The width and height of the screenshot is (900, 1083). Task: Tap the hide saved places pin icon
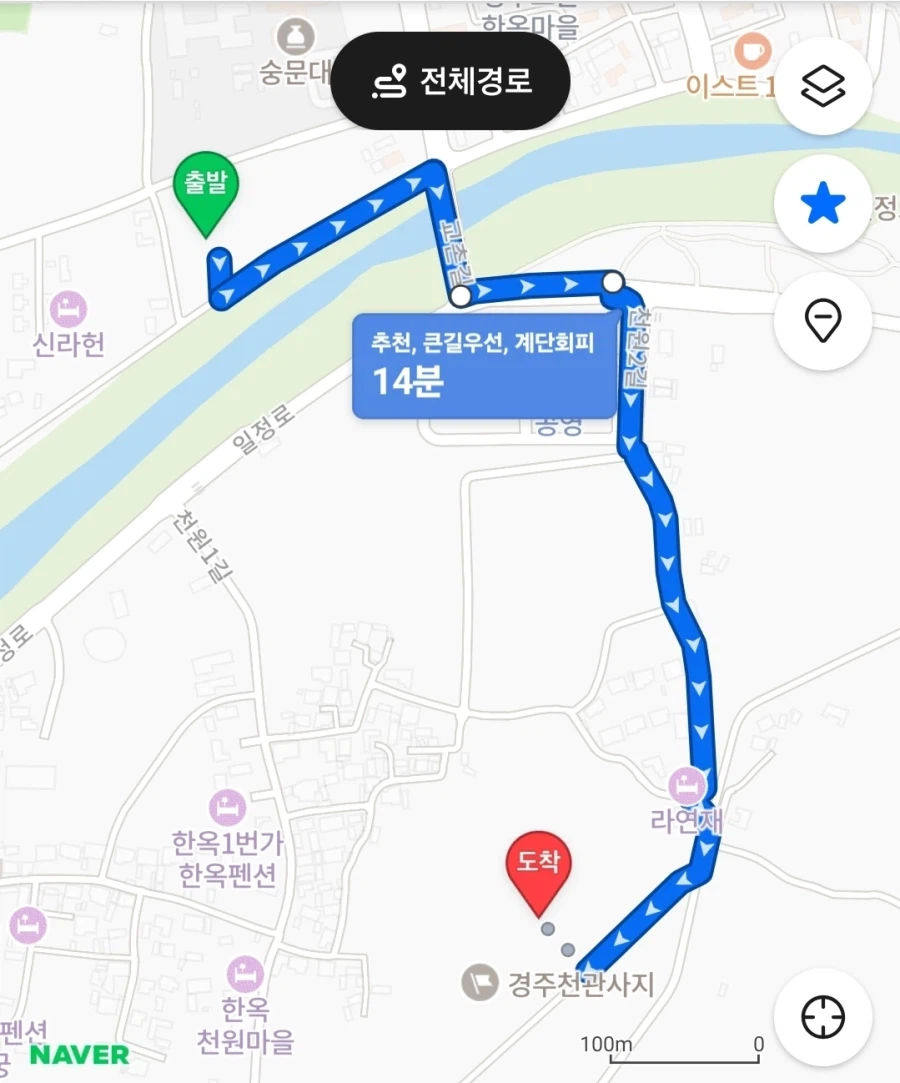(x=822, y=320)
